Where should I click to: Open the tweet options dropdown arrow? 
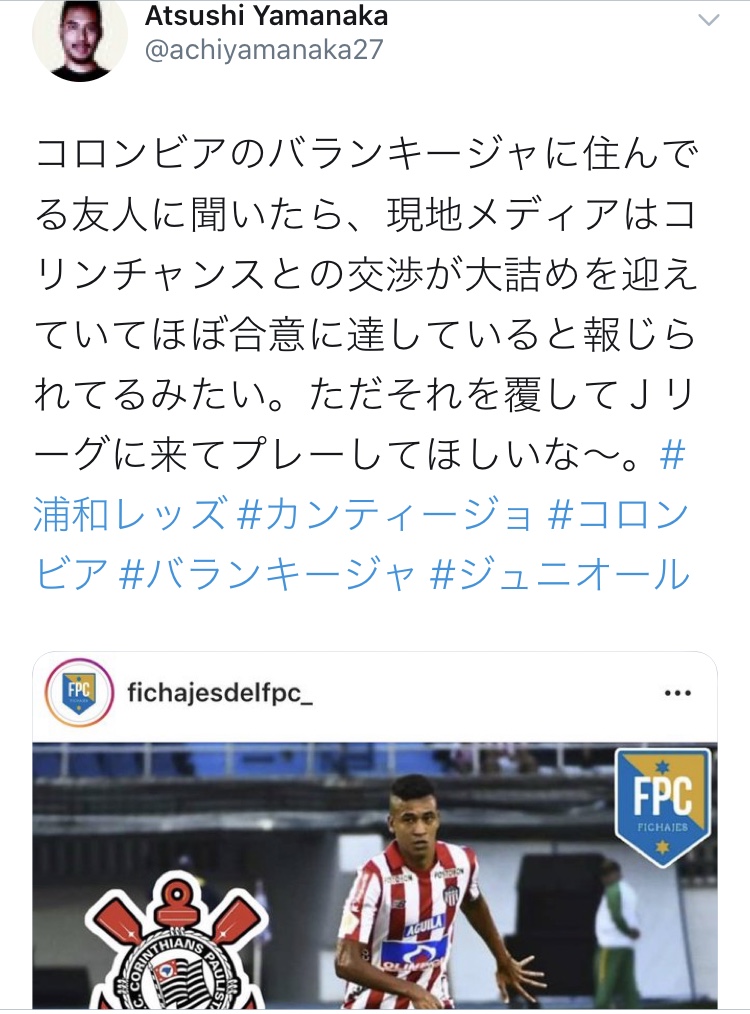(707, 20)
